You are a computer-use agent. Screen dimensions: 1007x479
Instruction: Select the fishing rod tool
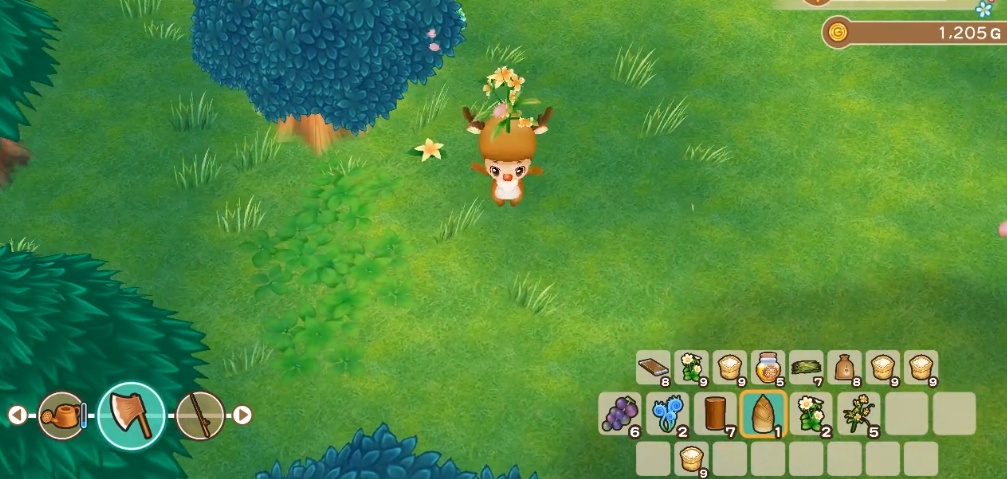(199, 414)
